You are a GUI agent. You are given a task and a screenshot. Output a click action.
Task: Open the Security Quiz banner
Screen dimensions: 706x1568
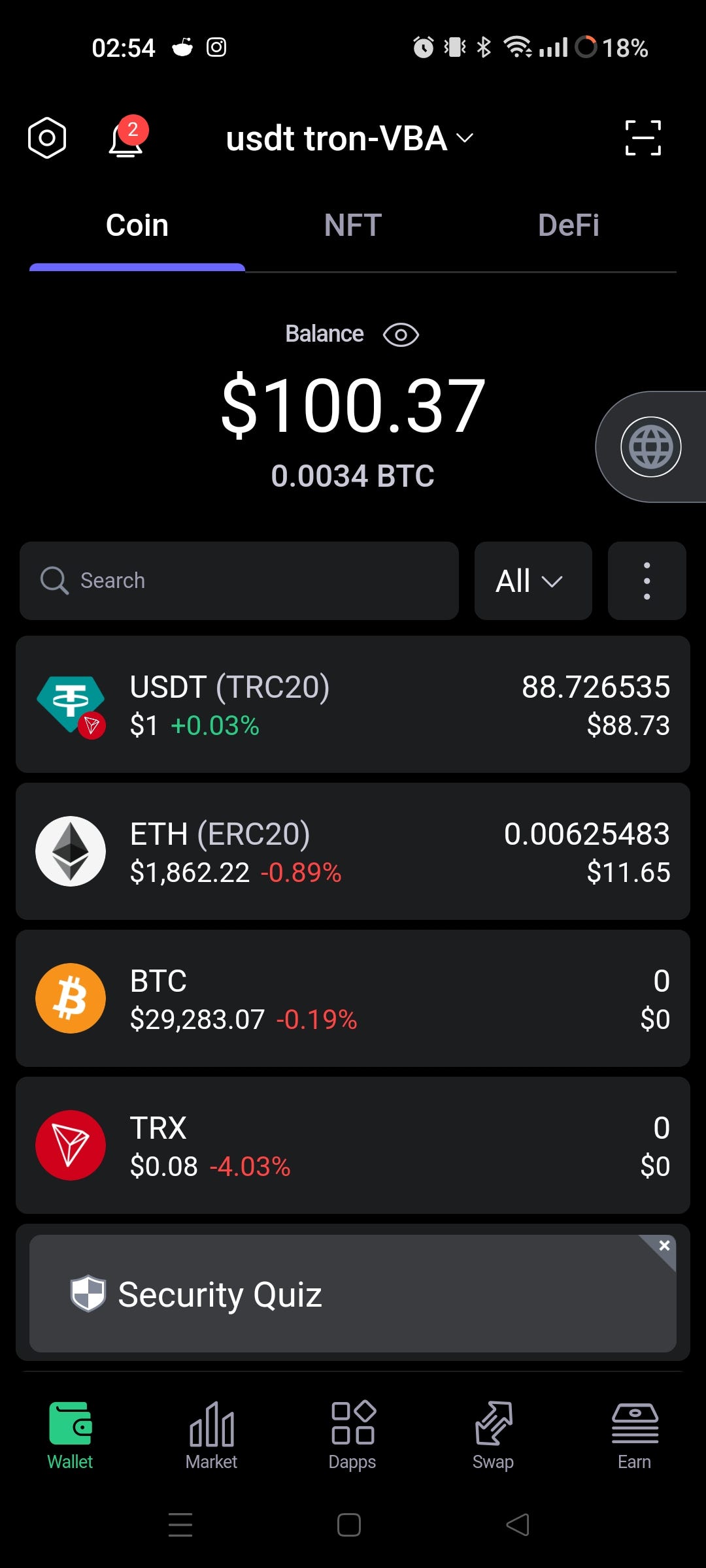(353, 1294)
